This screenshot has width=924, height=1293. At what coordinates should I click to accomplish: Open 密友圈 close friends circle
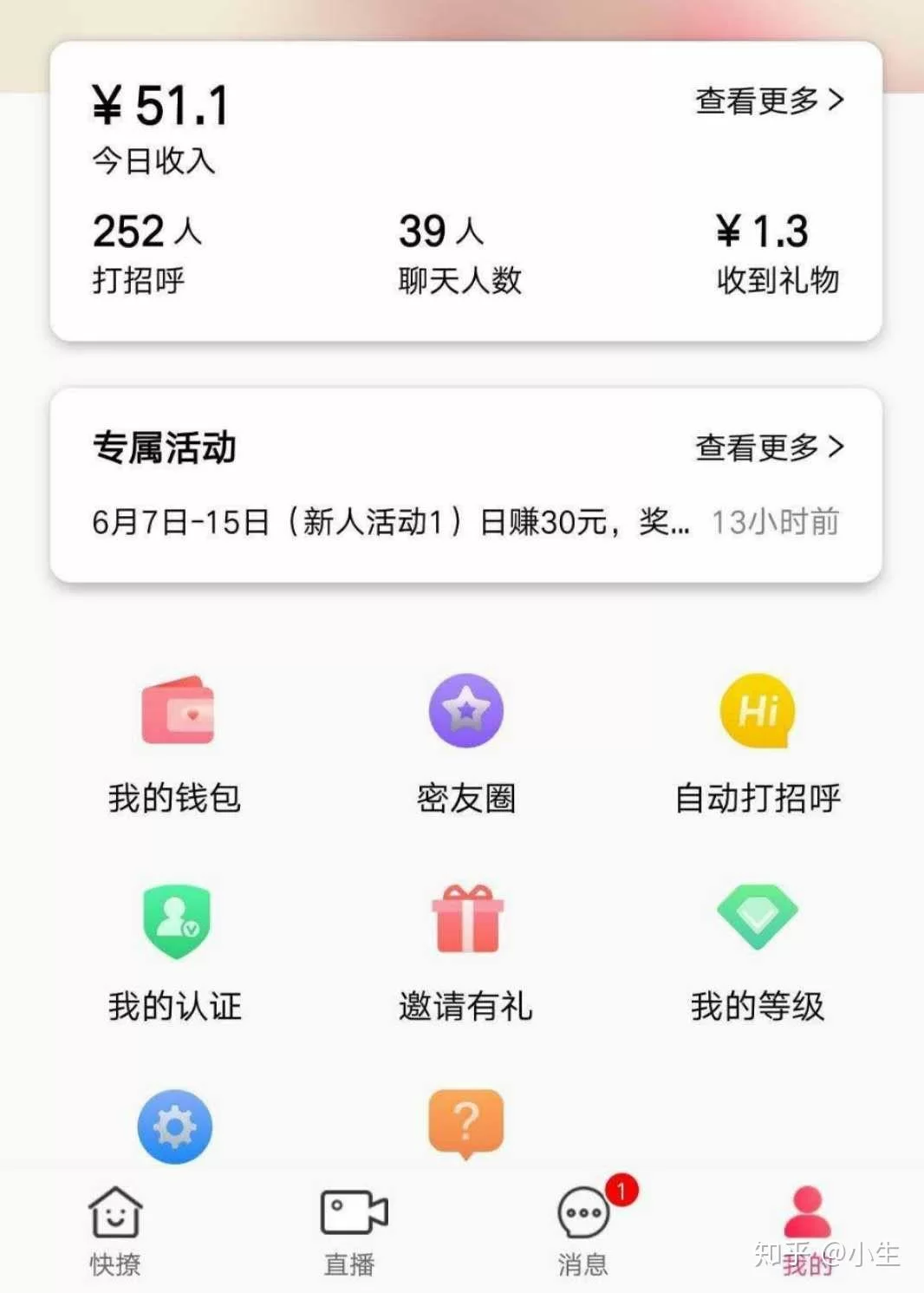click(x=466, y=711)
